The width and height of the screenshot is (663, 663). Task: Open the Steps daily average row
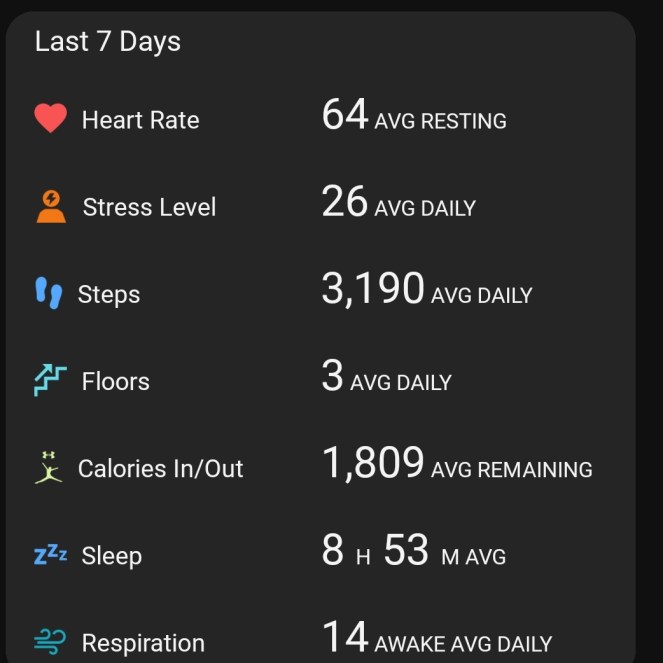point(108,294)
